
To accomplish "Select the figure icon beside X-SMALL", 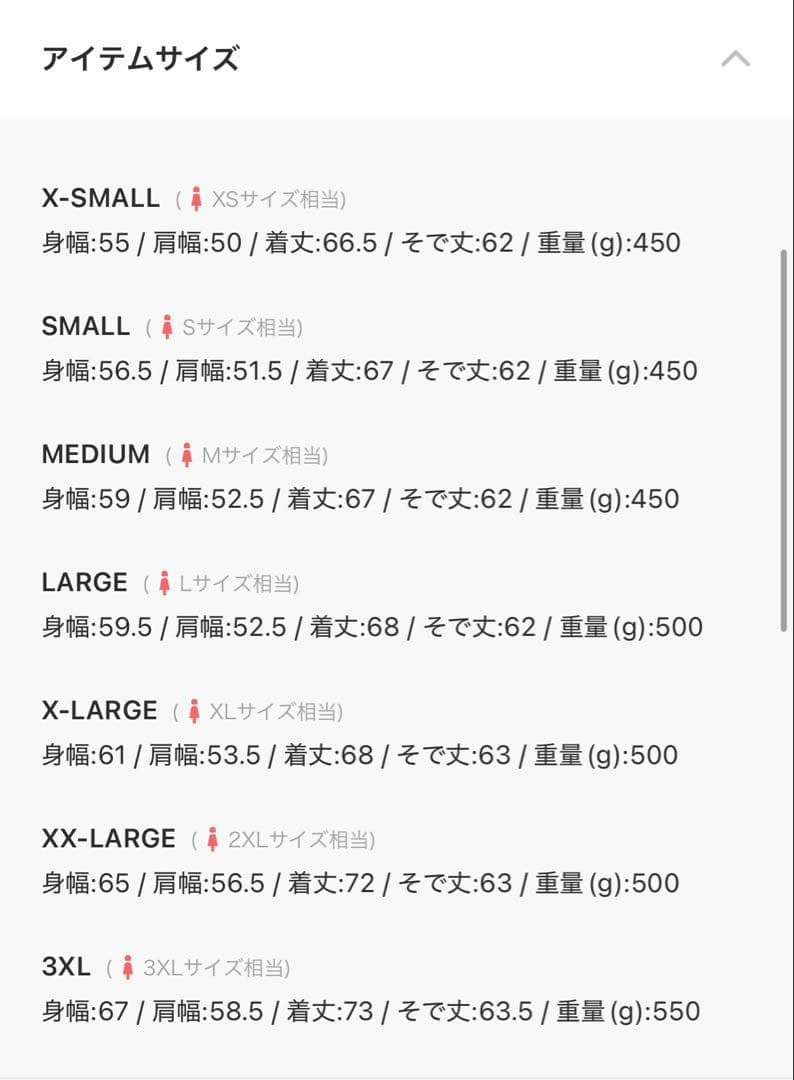I will pos(196,197).
